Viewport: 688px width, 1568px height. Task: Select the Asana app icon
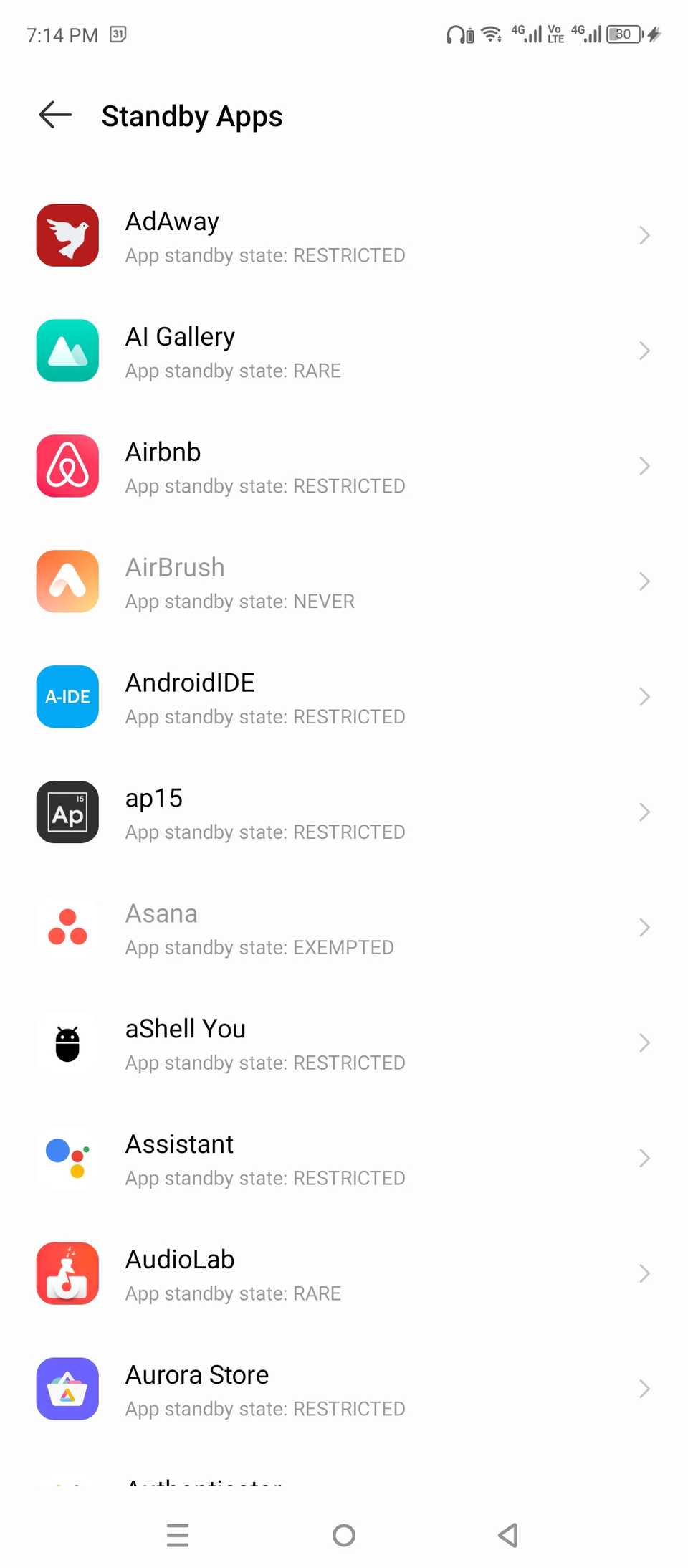pyautogui.click(x=67, y=928)
